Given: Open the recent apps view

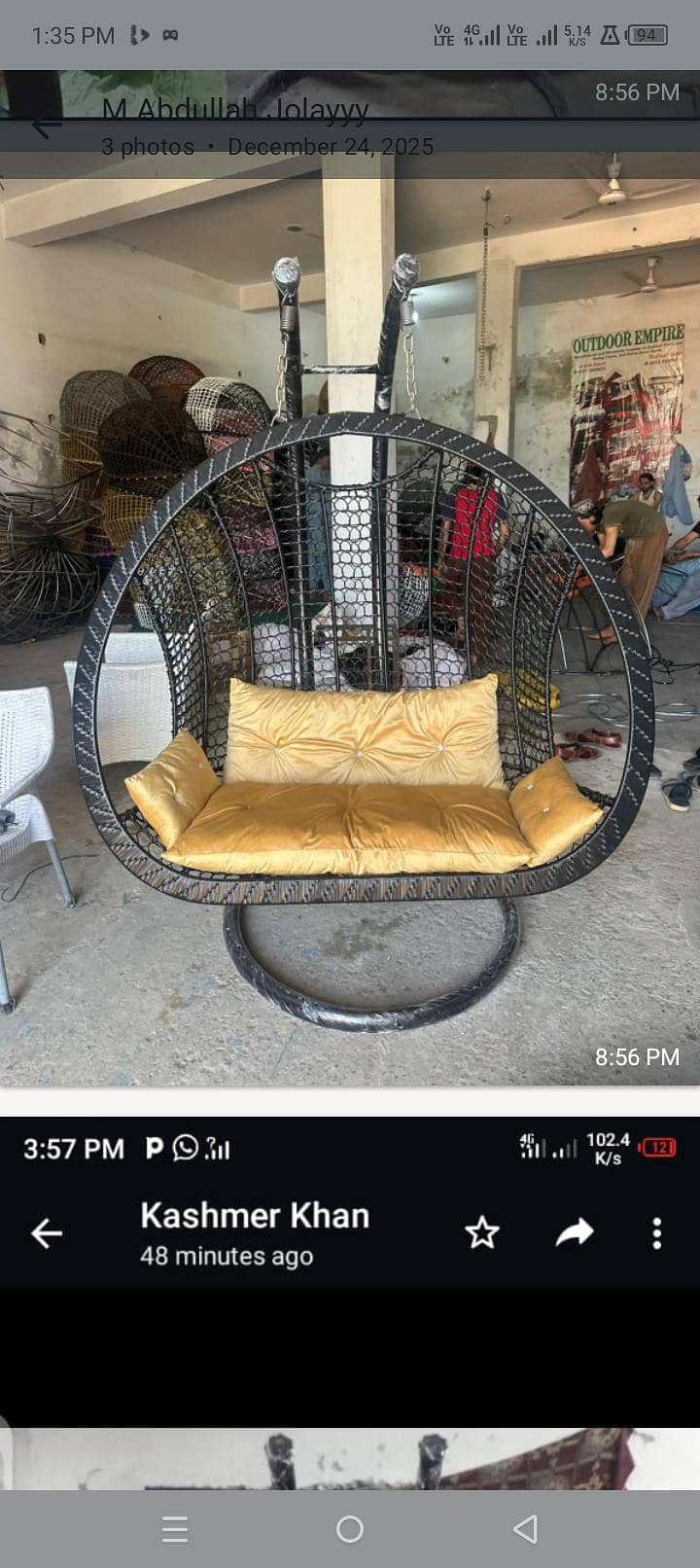Looking at the screenshot, I should point(175,1529).
